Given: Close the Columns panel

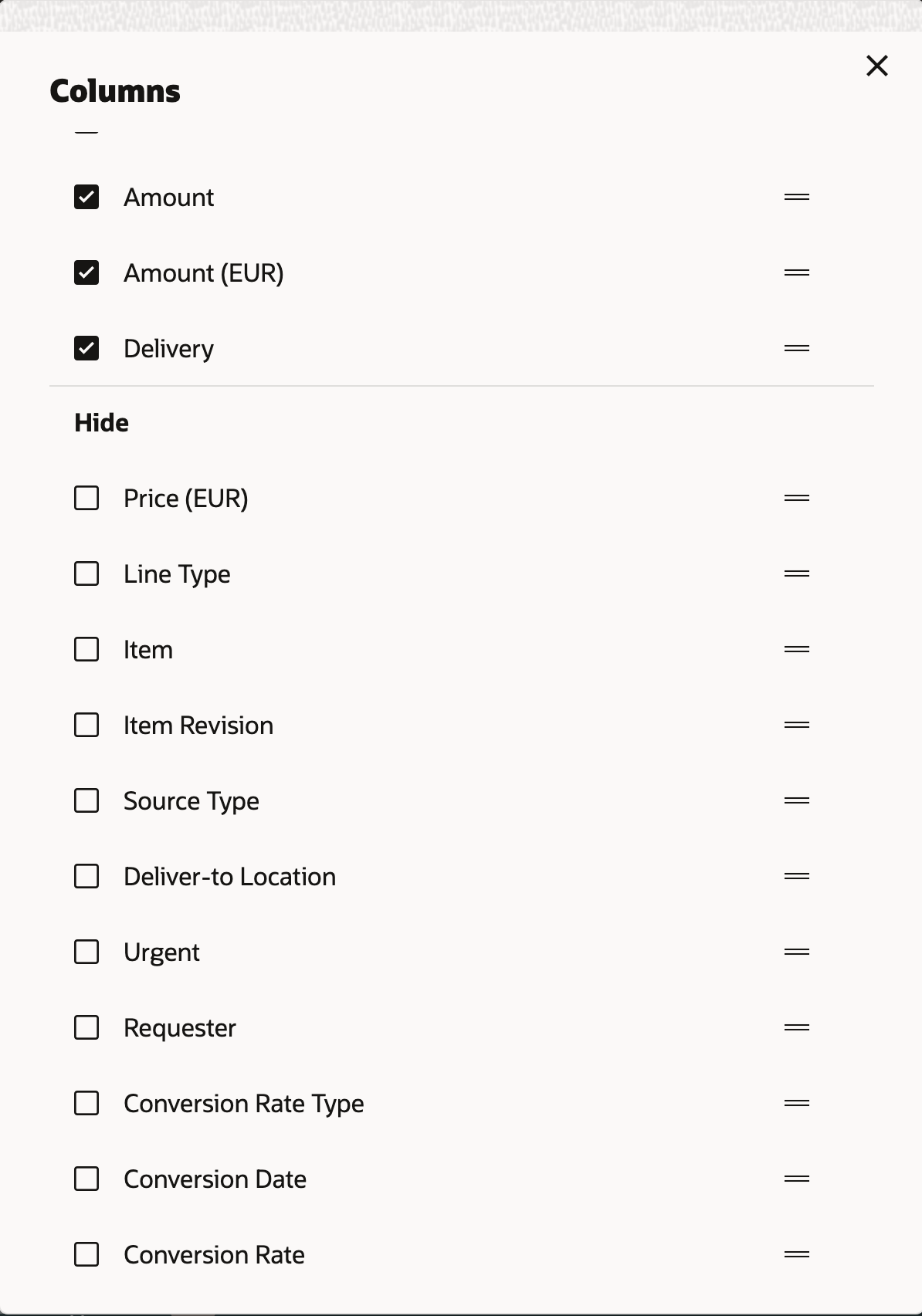Looking at the screenshot, I should click(x=876, y=66).
